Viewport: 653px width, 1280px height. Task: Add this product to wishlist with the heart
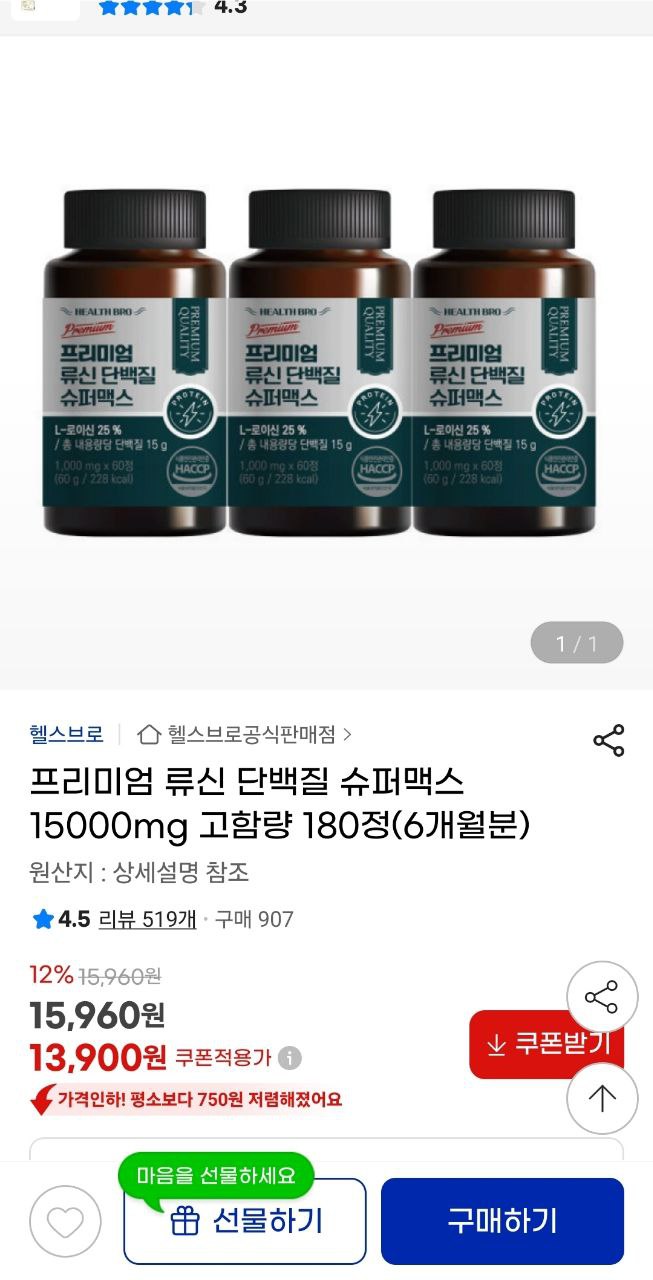tap(65, 1221)
